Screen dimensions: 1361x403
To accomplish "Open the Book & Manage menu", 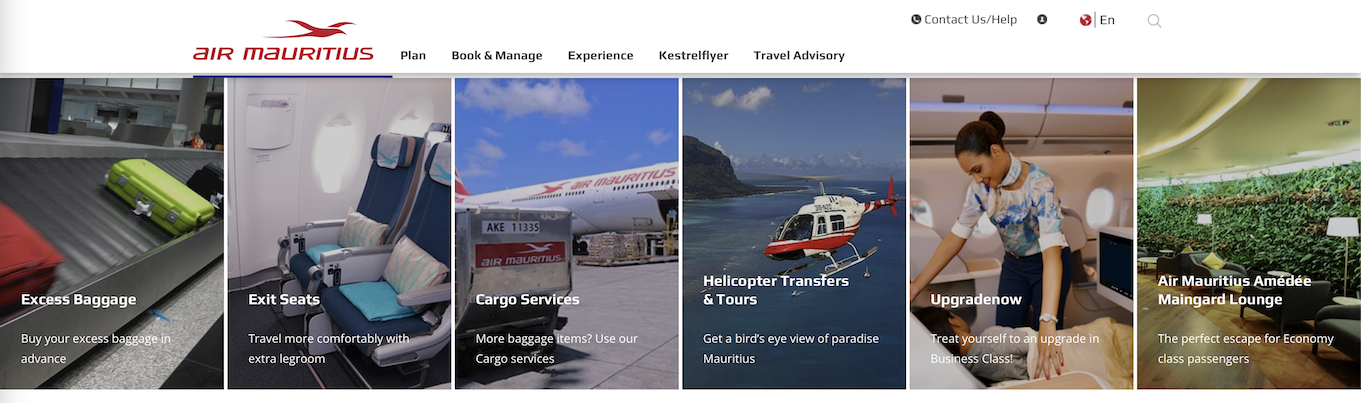I will pos(497,55).
